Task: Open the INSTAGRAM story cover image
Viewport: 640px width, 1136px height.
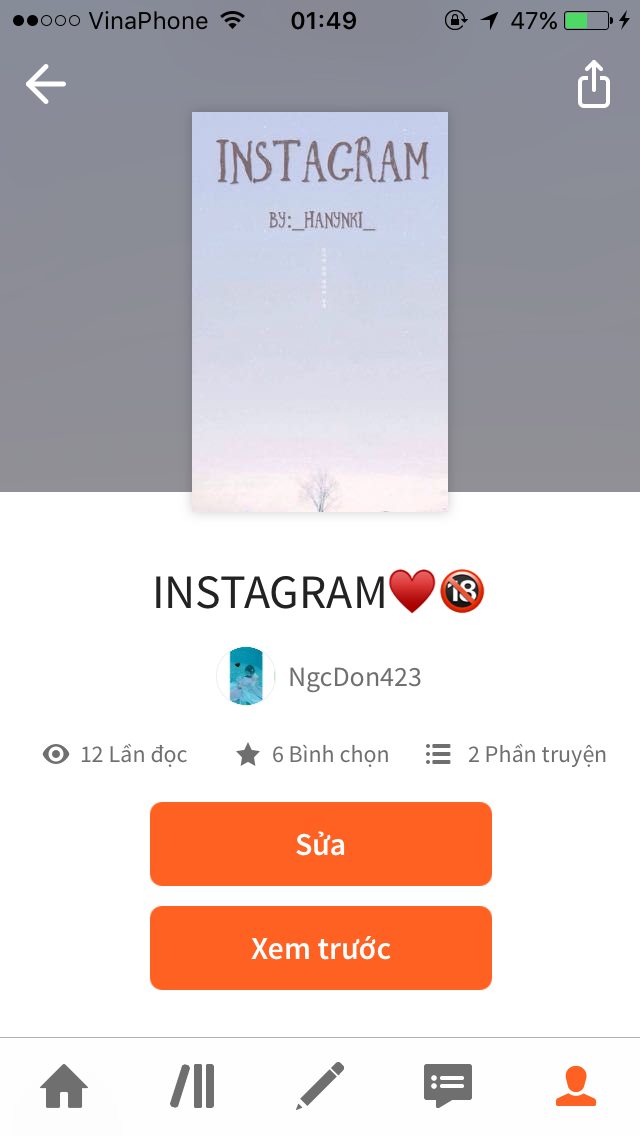Action: (320, 312)
